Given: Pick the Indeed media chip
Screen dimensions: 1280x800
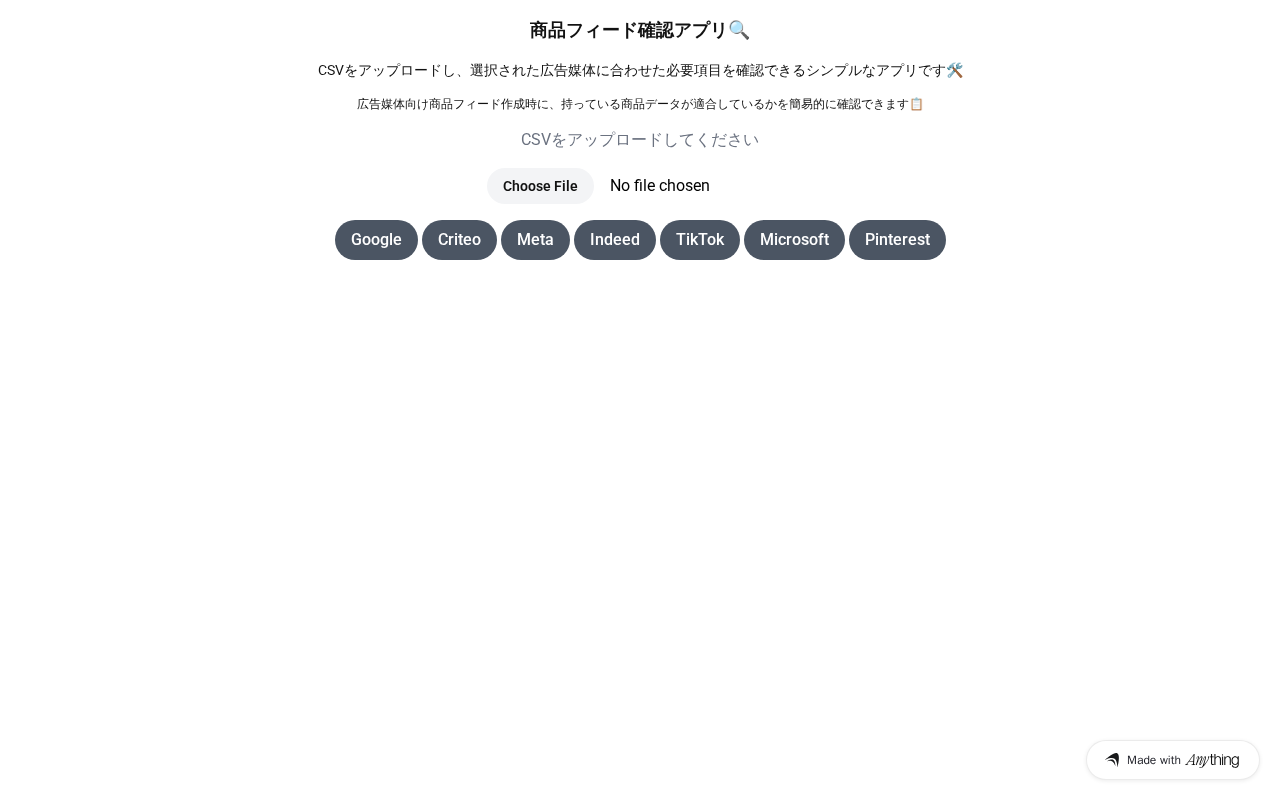Looking at the screenshot, I should point(614,240).
